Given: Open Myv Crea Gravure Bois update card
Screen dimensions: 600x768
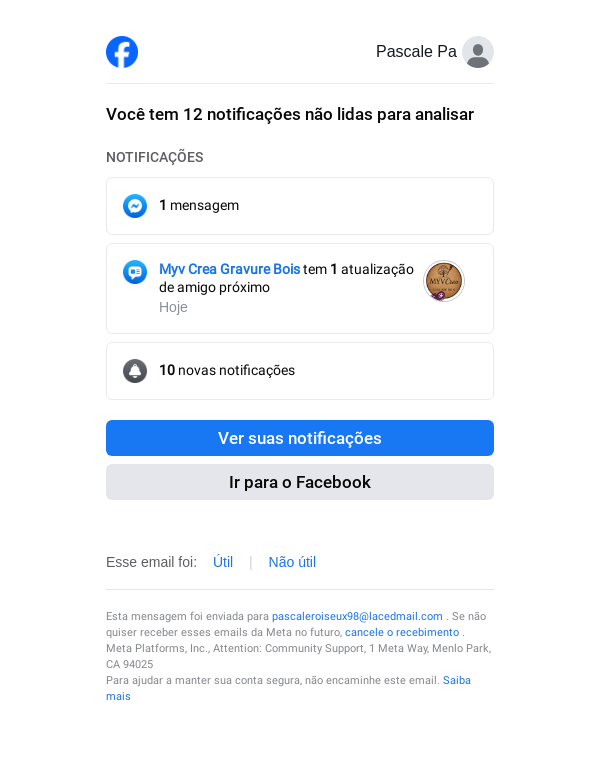Looking at the screenshot, I should (x=299, y=288).
